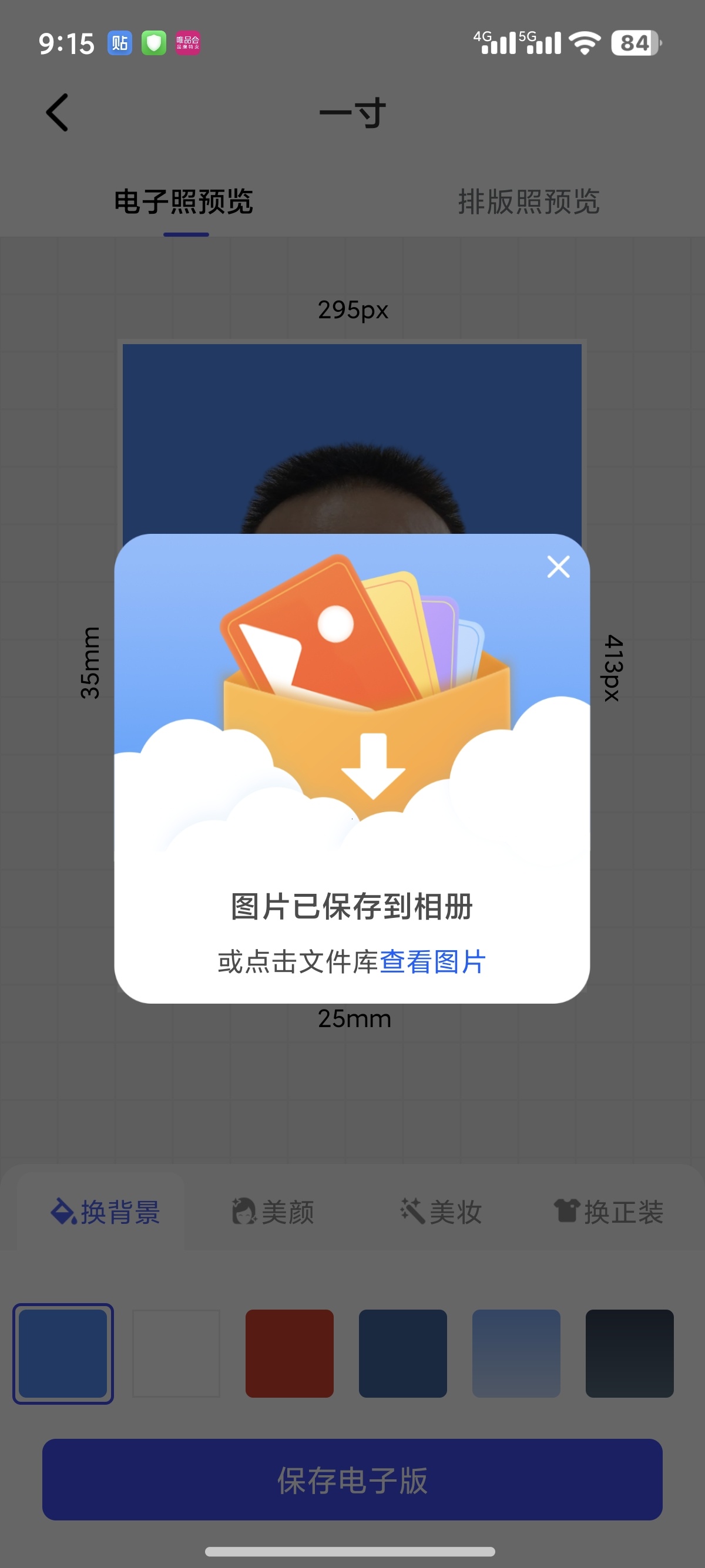Viewport: 705px width, 1568px height.
Task: Tap the 保存电子版 button
Action: pyautogui.click(x=352, y=1479)
